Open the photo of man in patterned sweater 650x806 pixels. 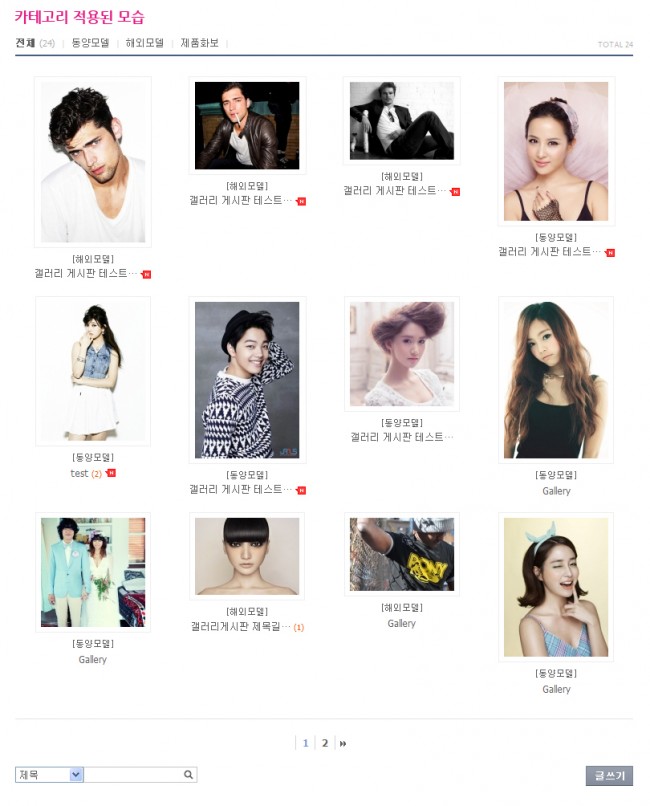[246, 380]
